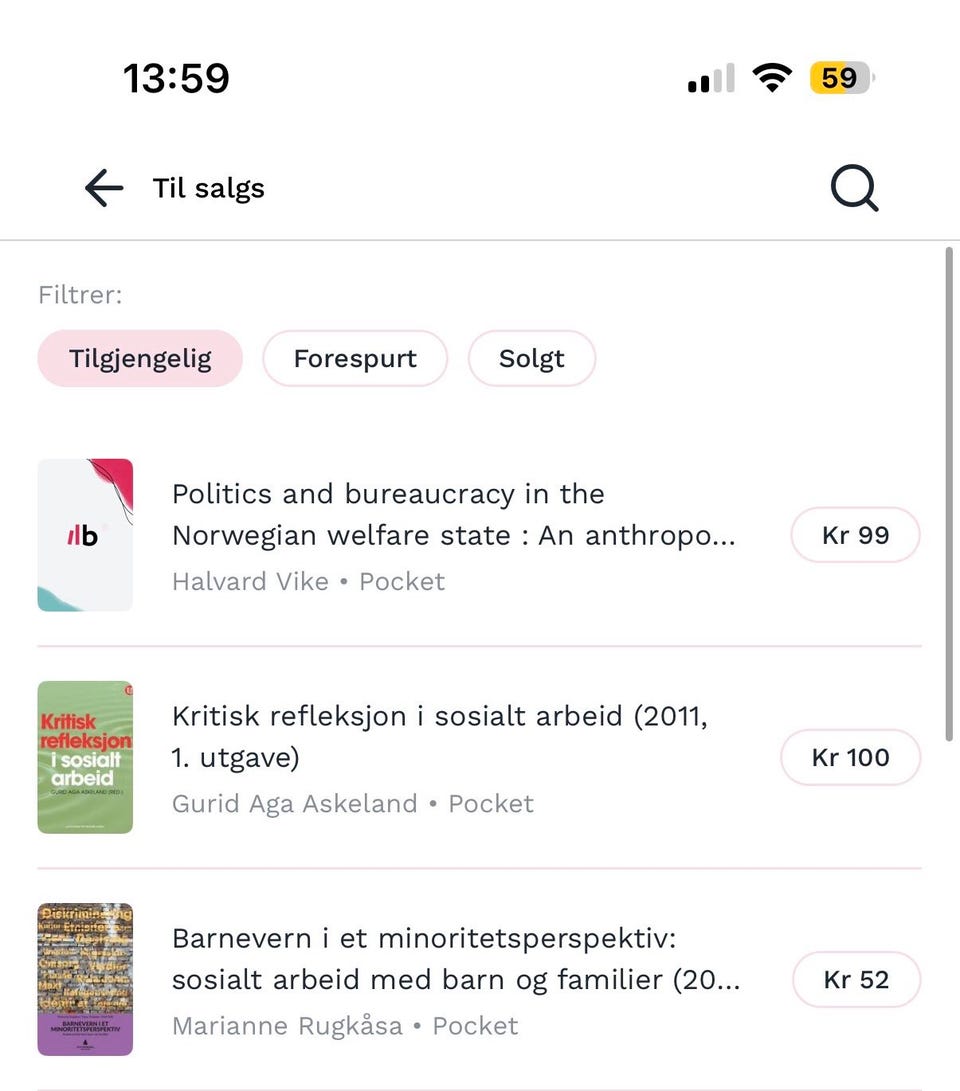The image size is (960, 1091).
Task: Show Solgt books
Action: click(531, 358)
